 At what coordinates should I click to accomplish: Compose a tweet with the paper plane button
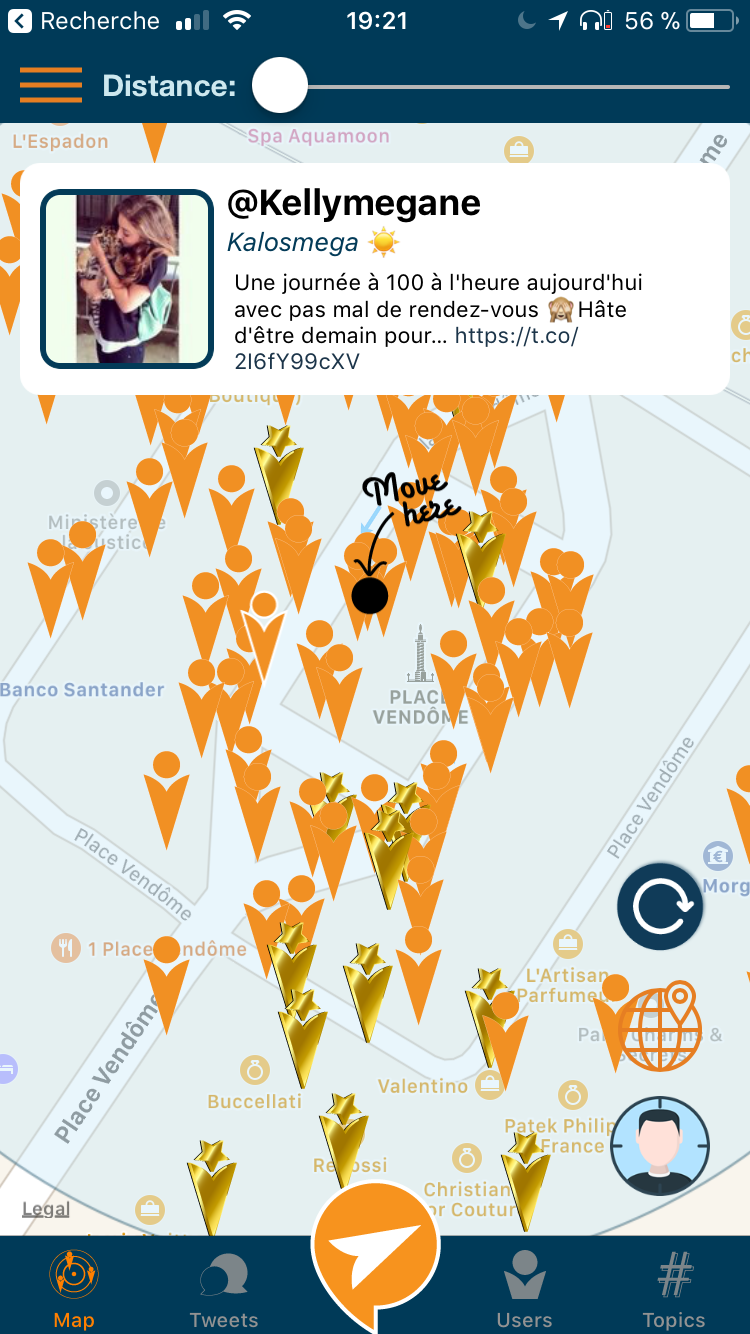(x=376, y=1248)
